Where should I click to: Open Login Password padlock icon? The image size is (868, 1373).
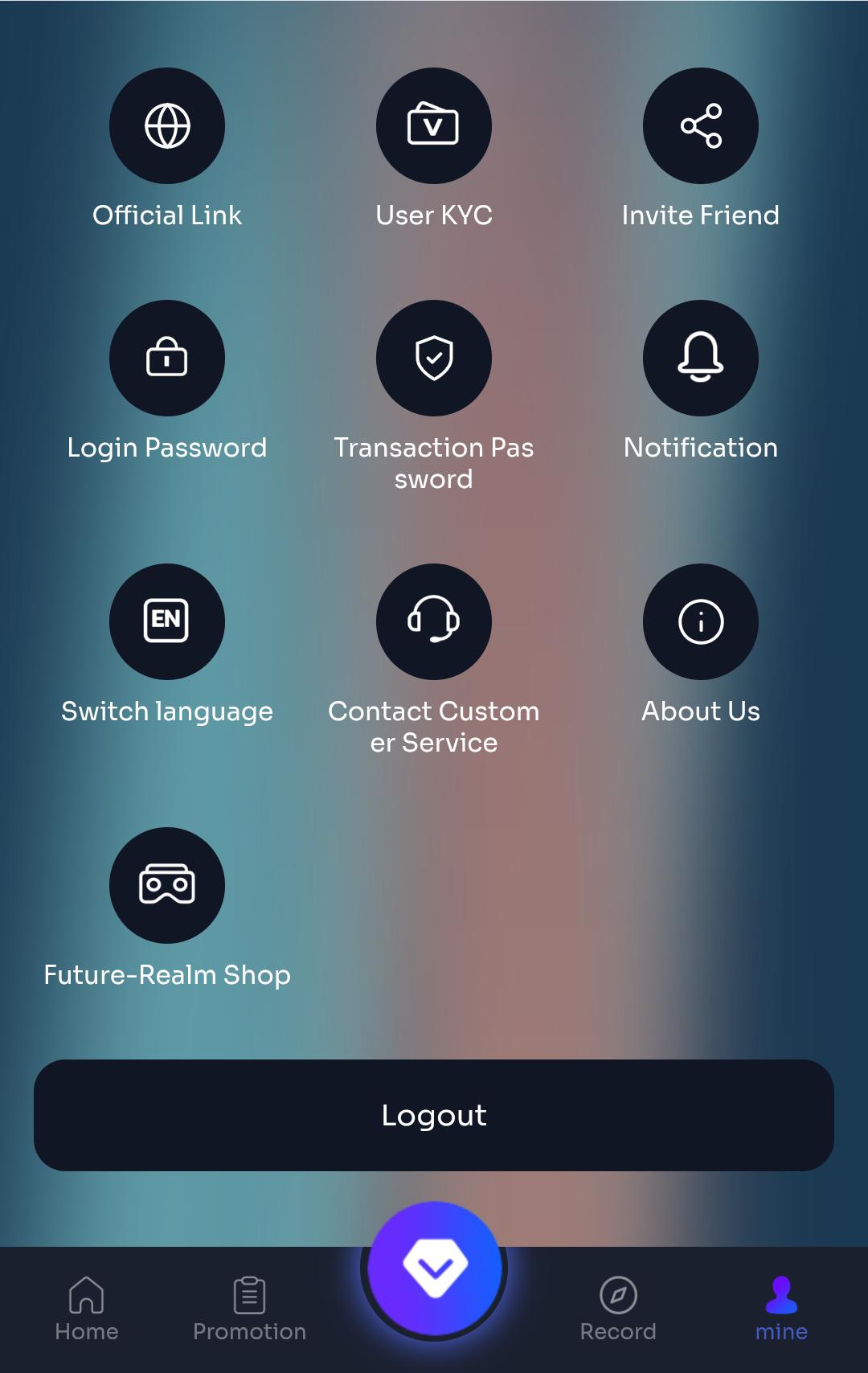coord(166,359)
